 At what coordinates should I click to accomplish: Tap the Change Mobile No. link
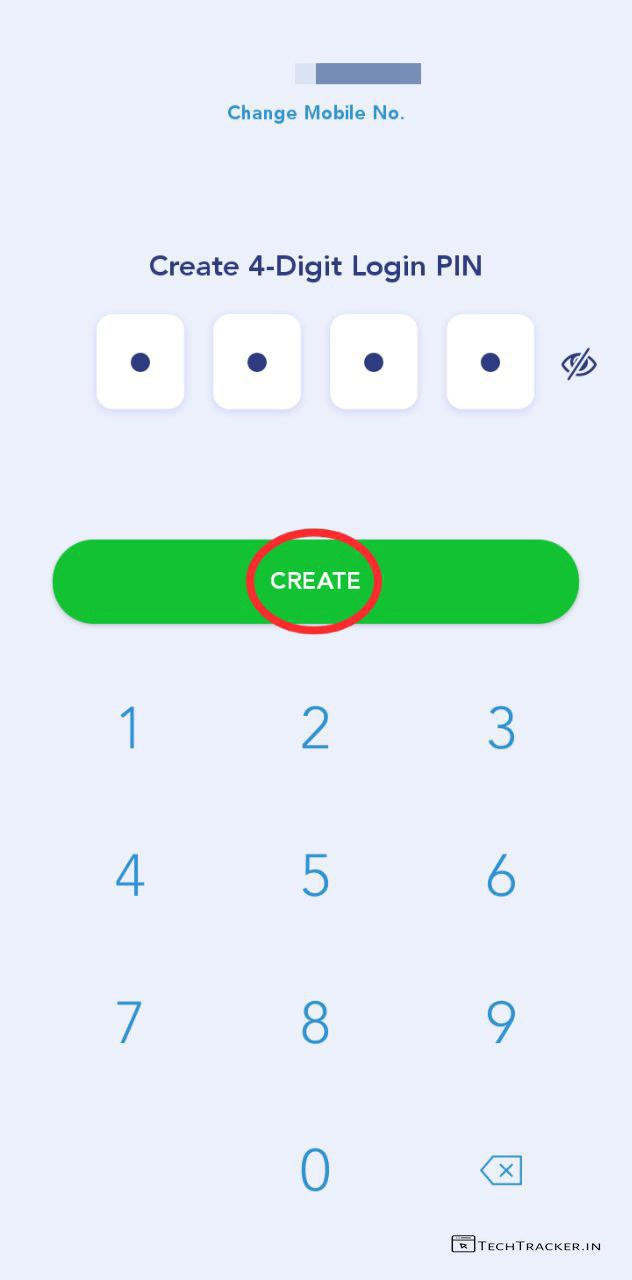point(315,113)
